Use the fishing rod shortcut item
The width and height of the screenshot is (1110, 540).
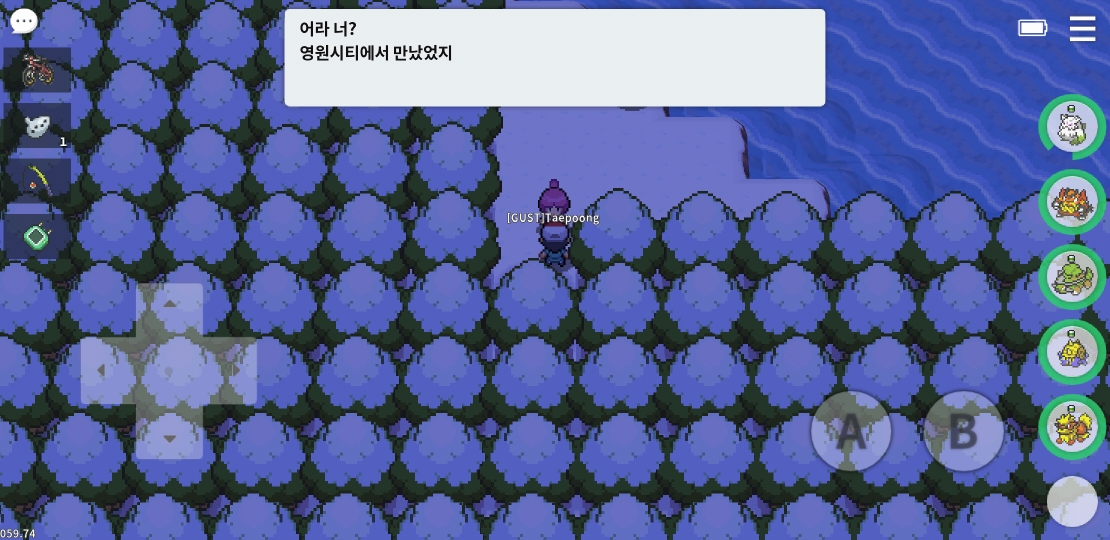tap(38, 181)
